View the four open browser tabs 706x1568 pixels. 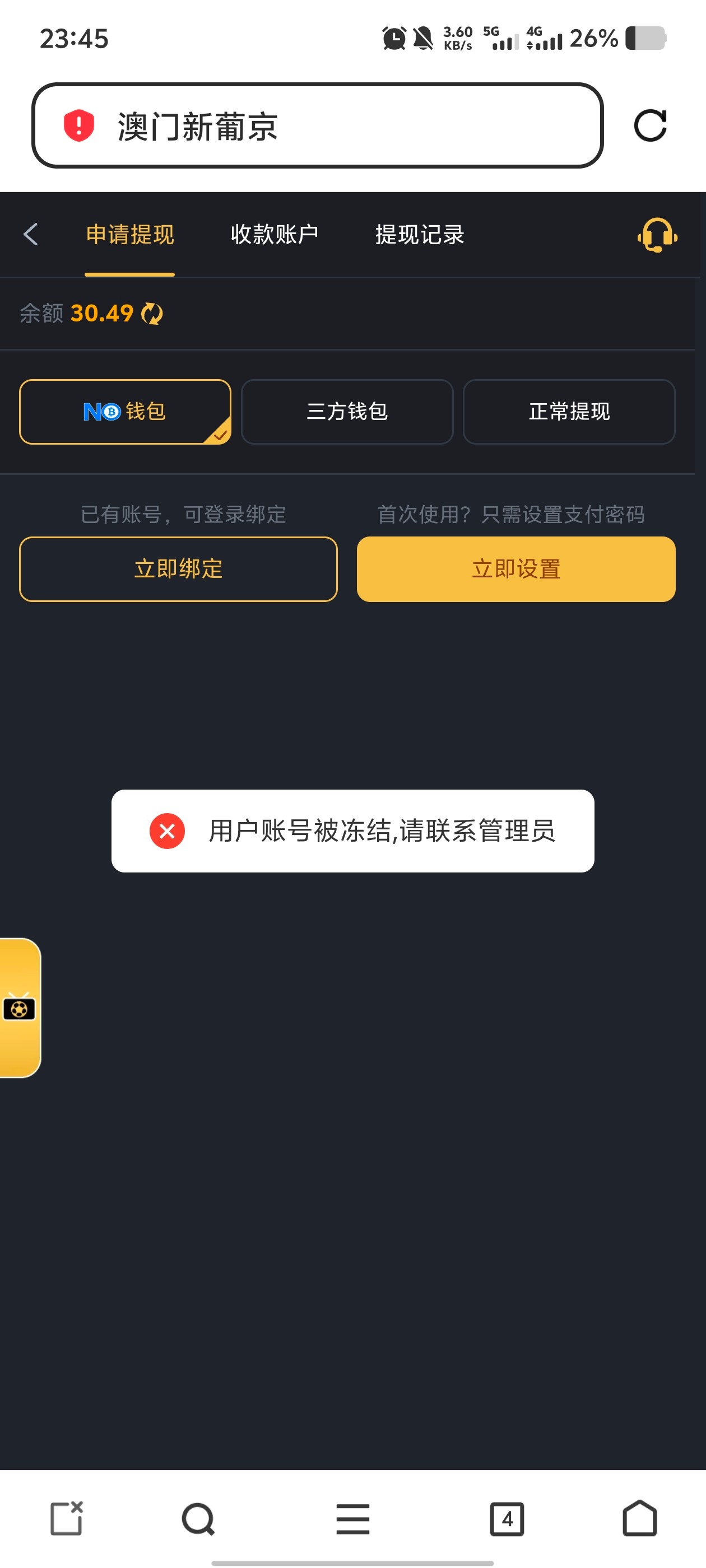506,1519
